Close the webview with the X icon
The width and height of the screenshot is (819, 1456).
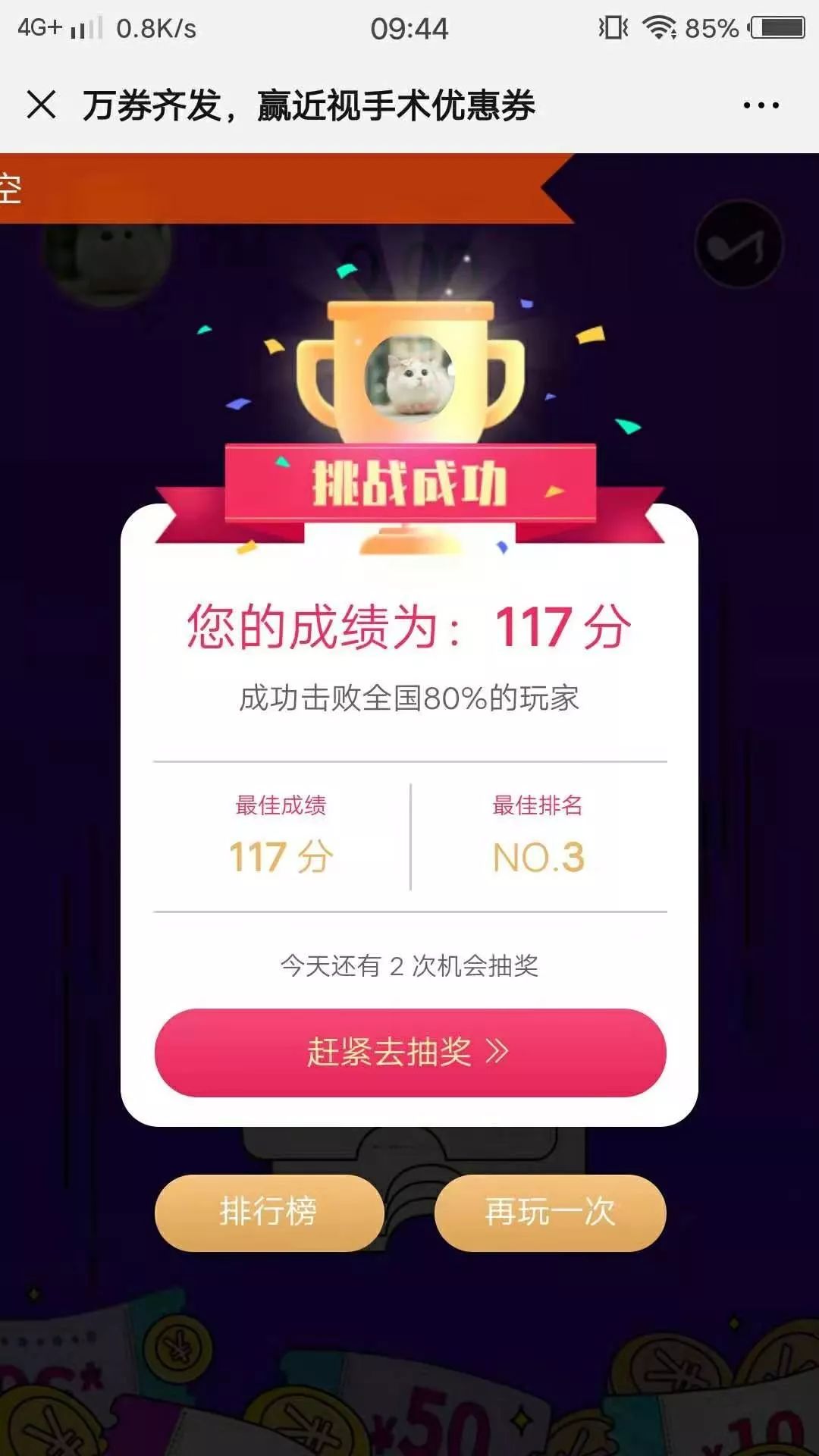[x=41, y=105]
